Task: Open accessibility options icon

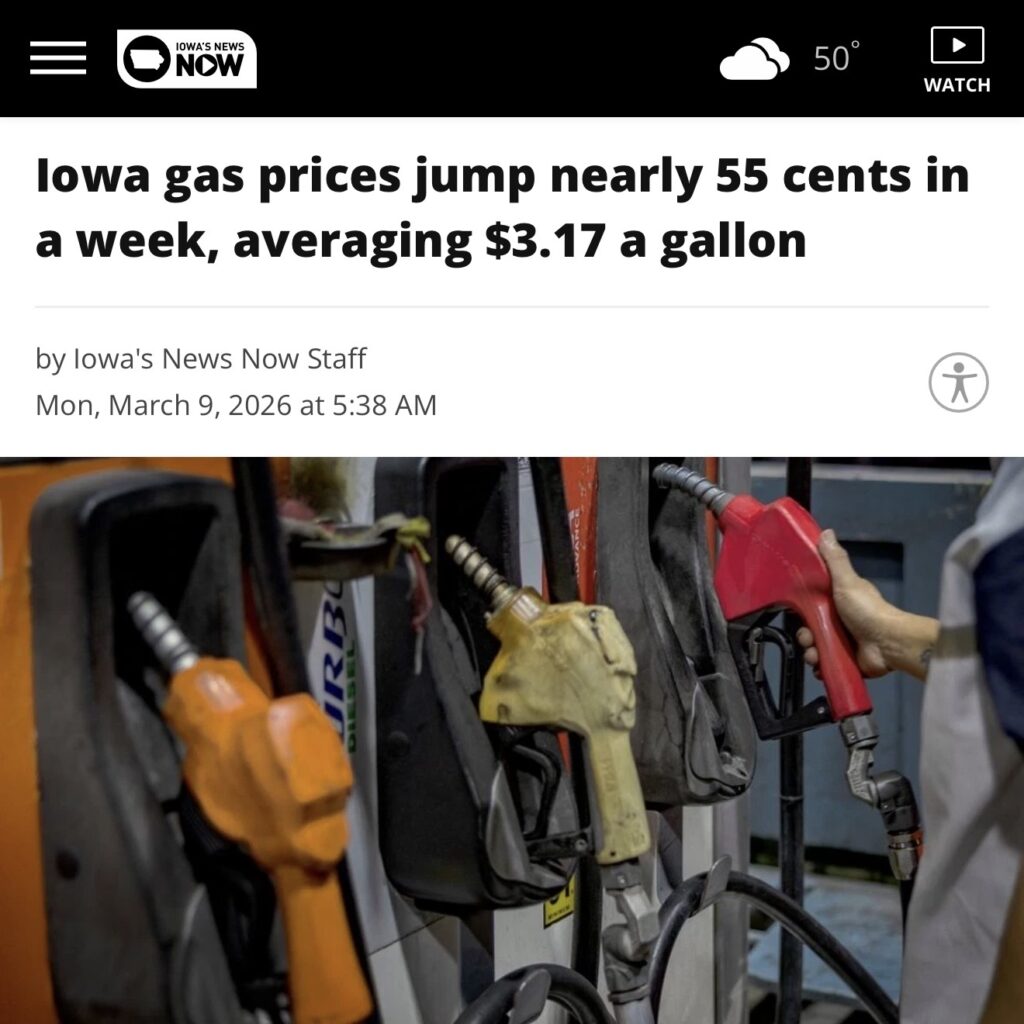Action: (958, 382)
